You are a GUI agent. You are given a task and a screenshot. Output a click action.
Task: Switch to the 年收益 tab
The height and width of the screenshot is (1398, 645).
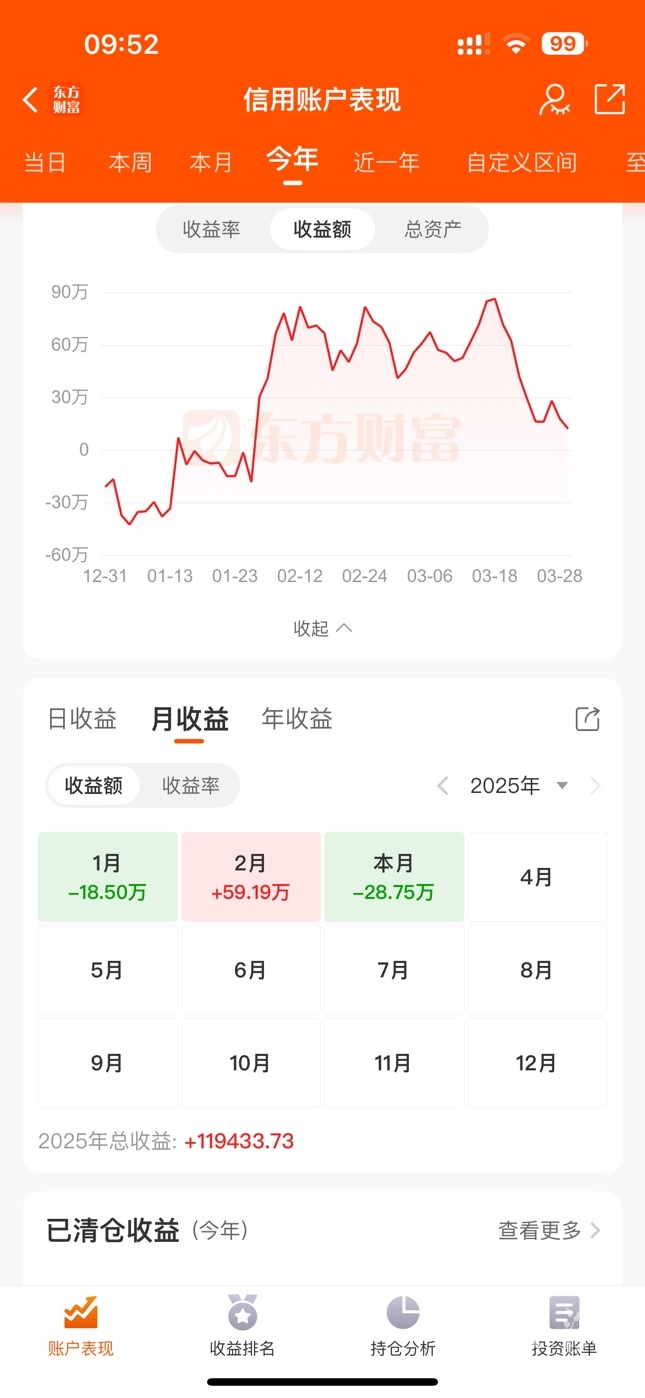click(x=297, y=718)
